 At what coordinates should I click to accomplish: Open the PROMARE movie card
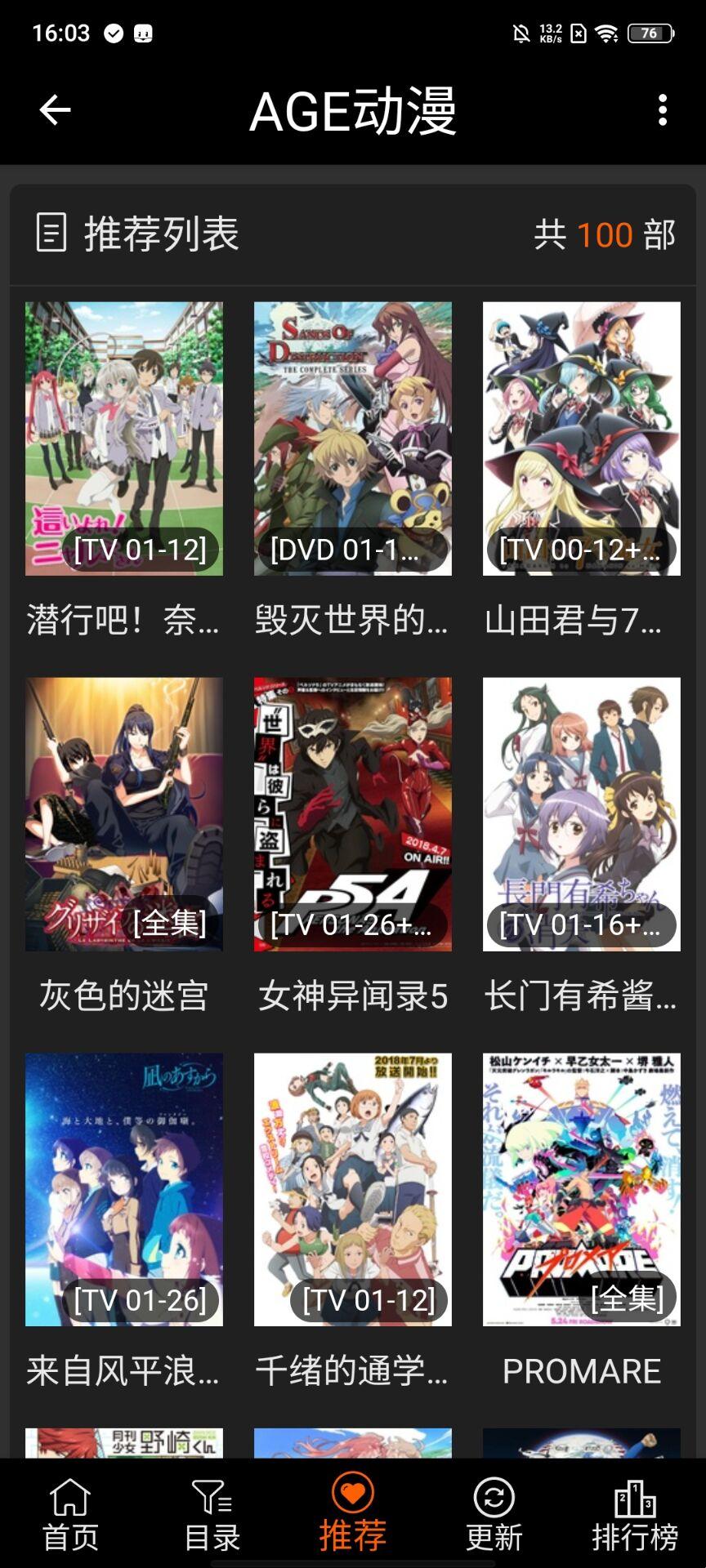click(581, 1190)
